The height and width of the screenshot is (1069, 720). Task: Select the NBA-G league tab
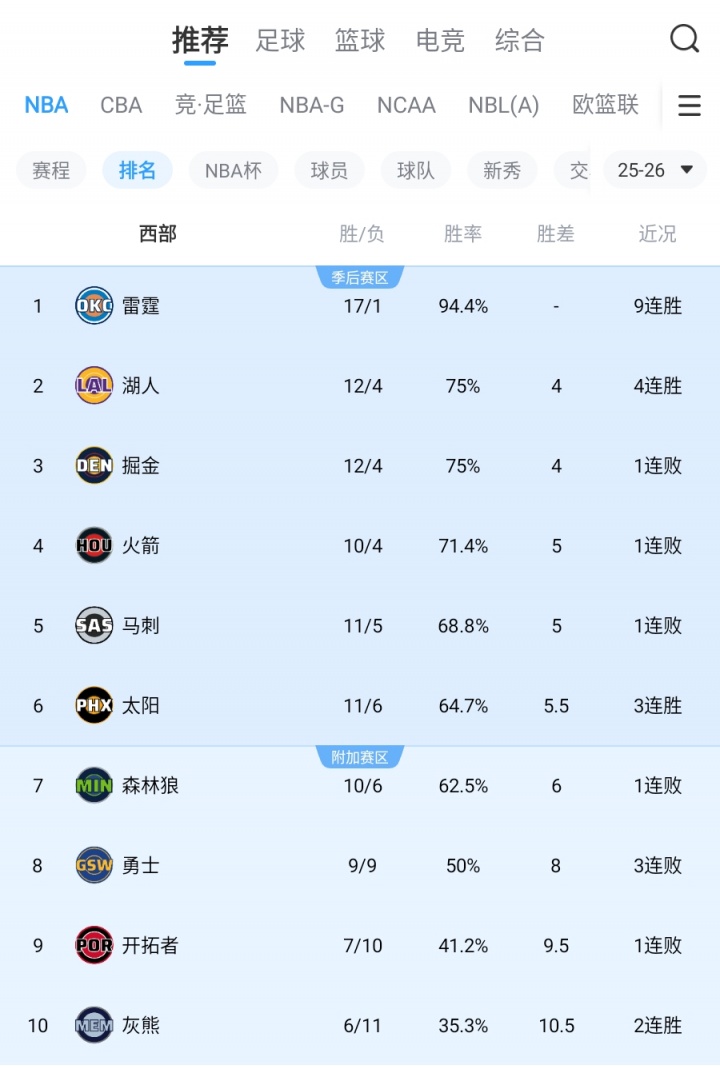click(x=312, y=105)
